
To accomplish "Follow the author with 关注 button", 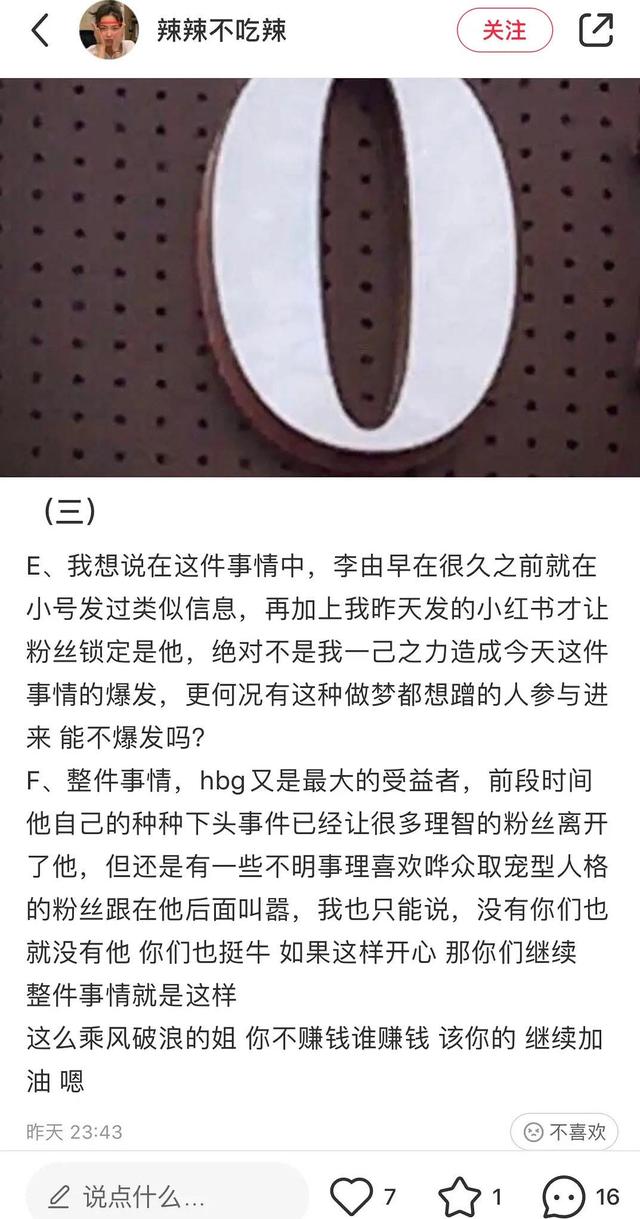I will click(x=504, y=30).
